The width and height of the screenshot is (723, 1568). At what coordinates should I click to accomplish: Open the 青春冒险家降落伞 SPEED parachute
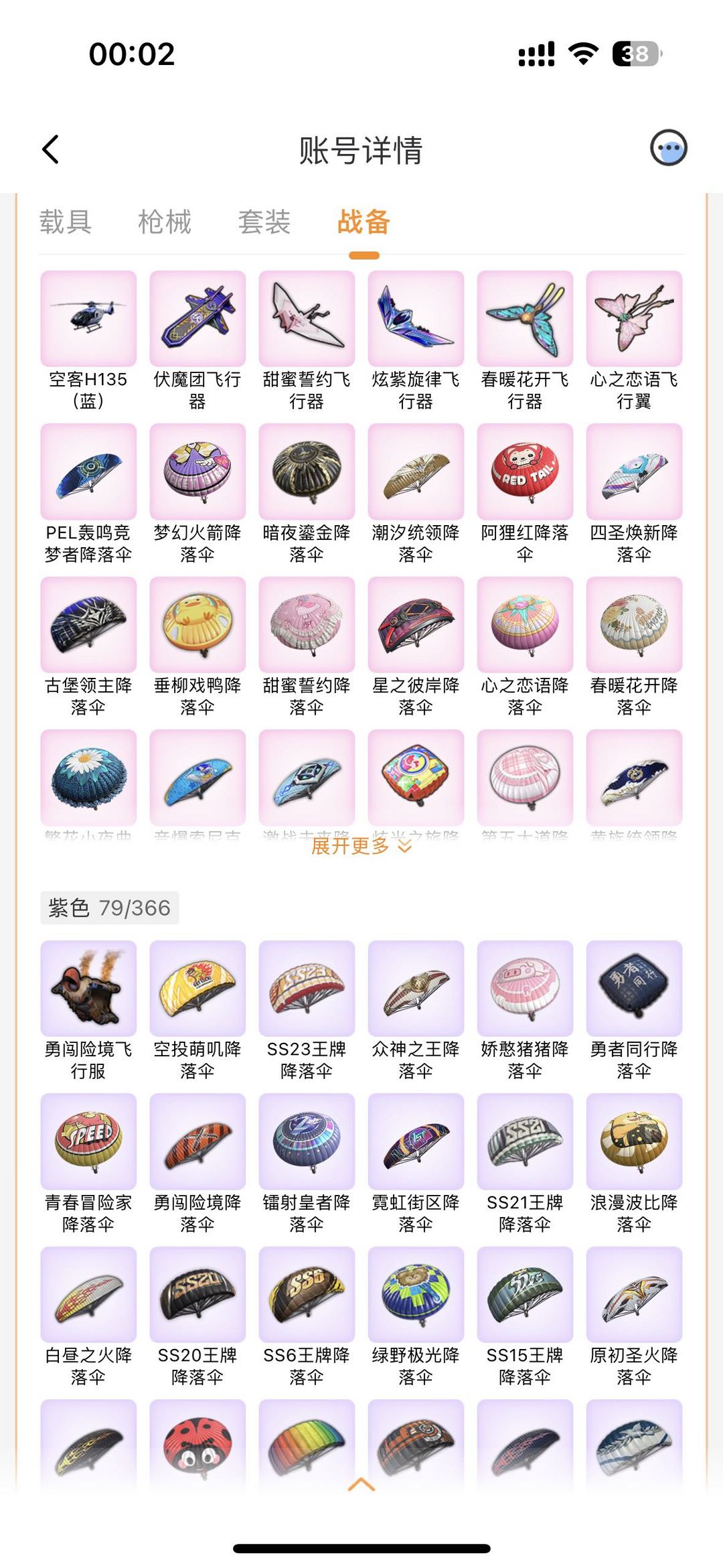click(x=88, y=1143)
